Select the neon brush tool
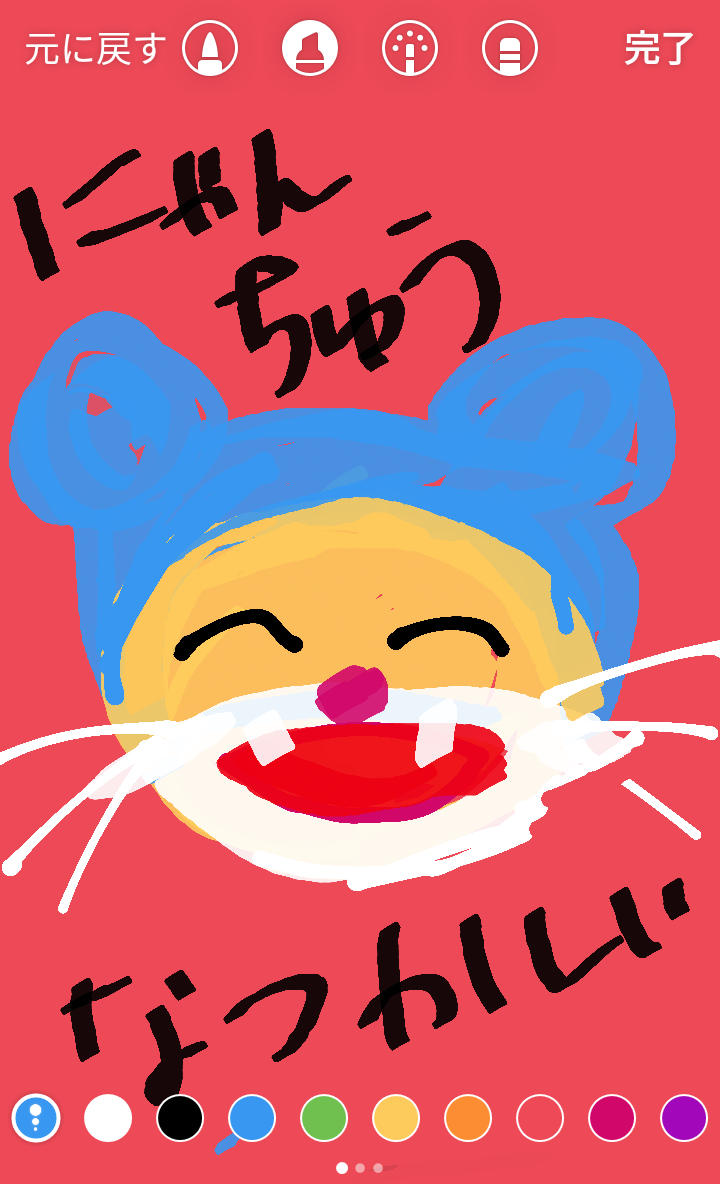Viewport: 720px width, 1184px height. 410,48
